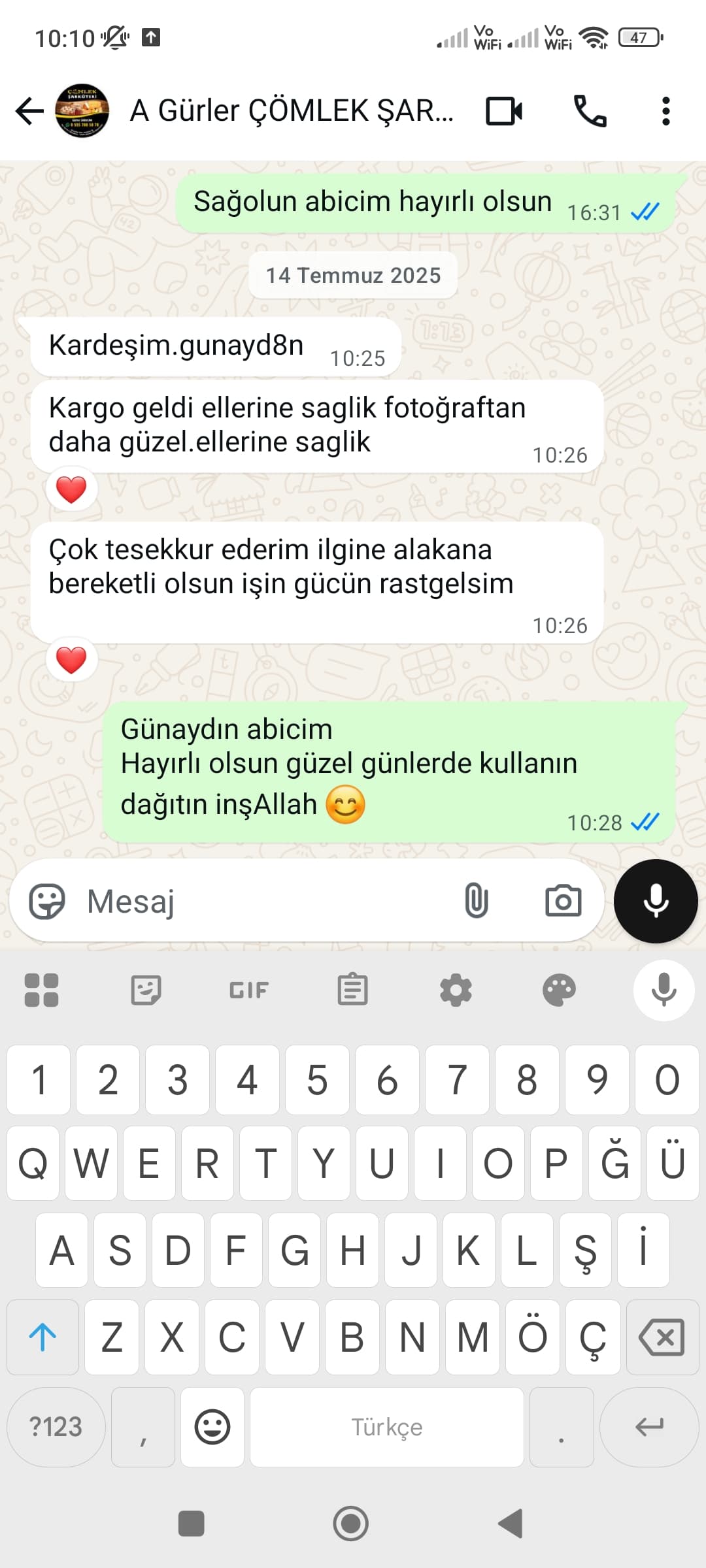
Task: Record a voice message with the mic button
Action: coord(655,901)
